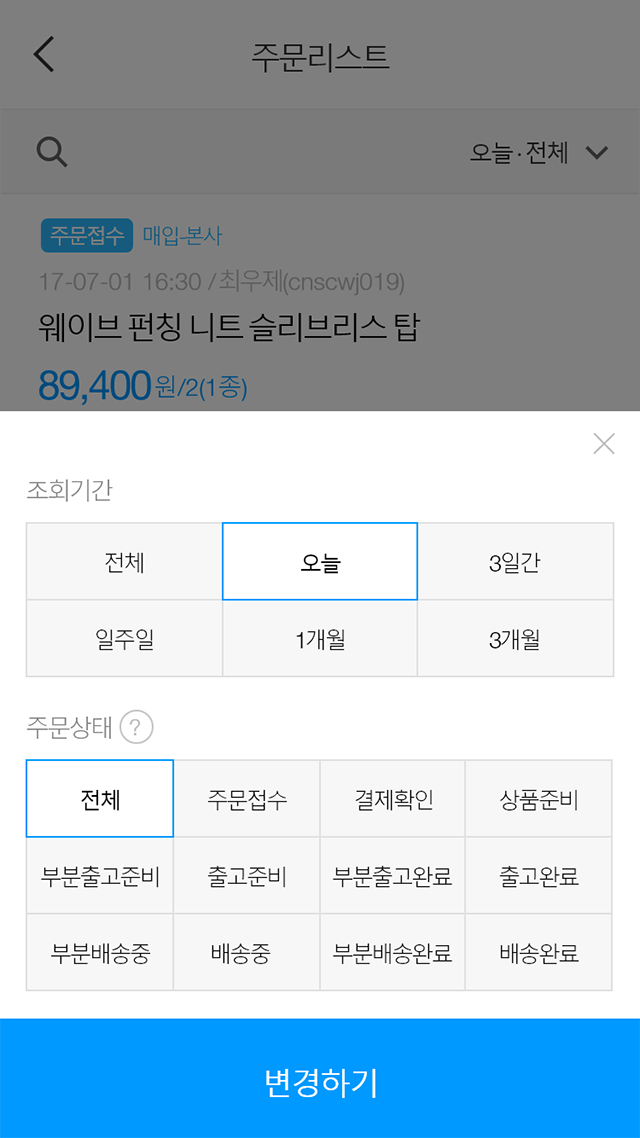Choose the 결제확인 order status
Image resolution: width=640 pixels, height=1138 pixels.
point(393,798)
